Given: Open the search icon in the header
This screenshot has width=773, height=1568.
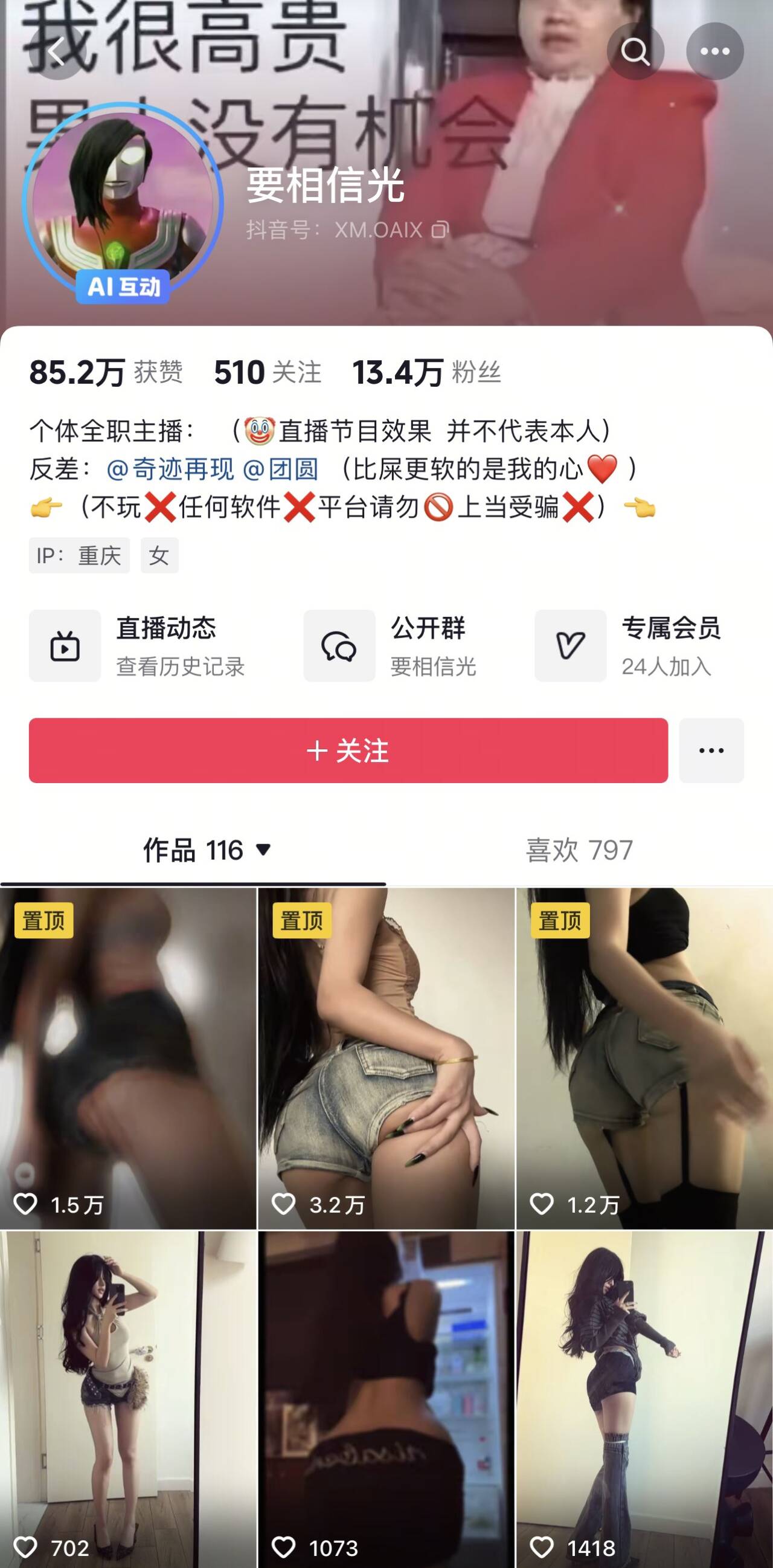Looking at the screenshot, I should click(635, 51).
